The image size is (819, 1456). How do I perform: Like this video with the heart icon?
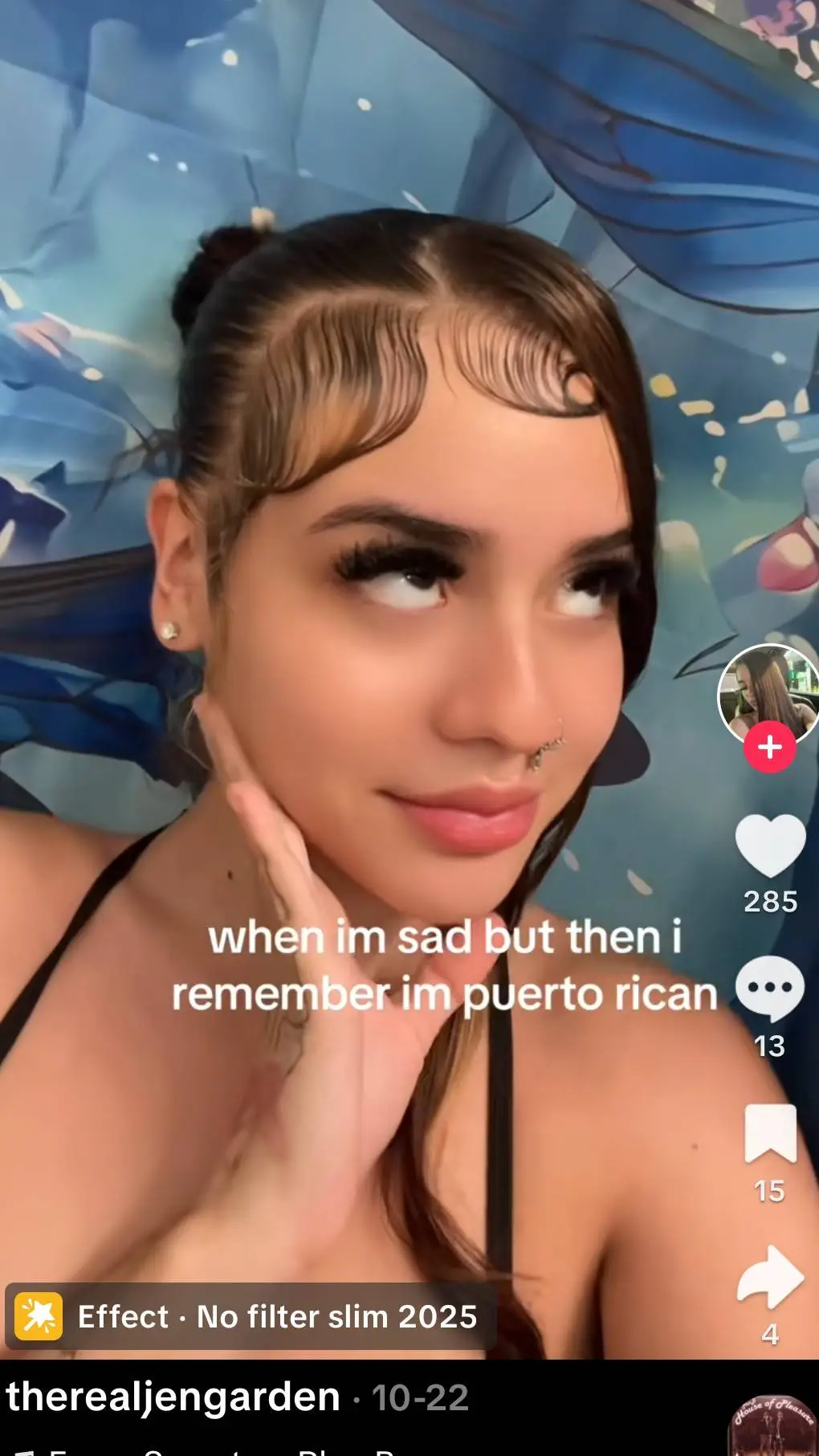pos(770,846)
